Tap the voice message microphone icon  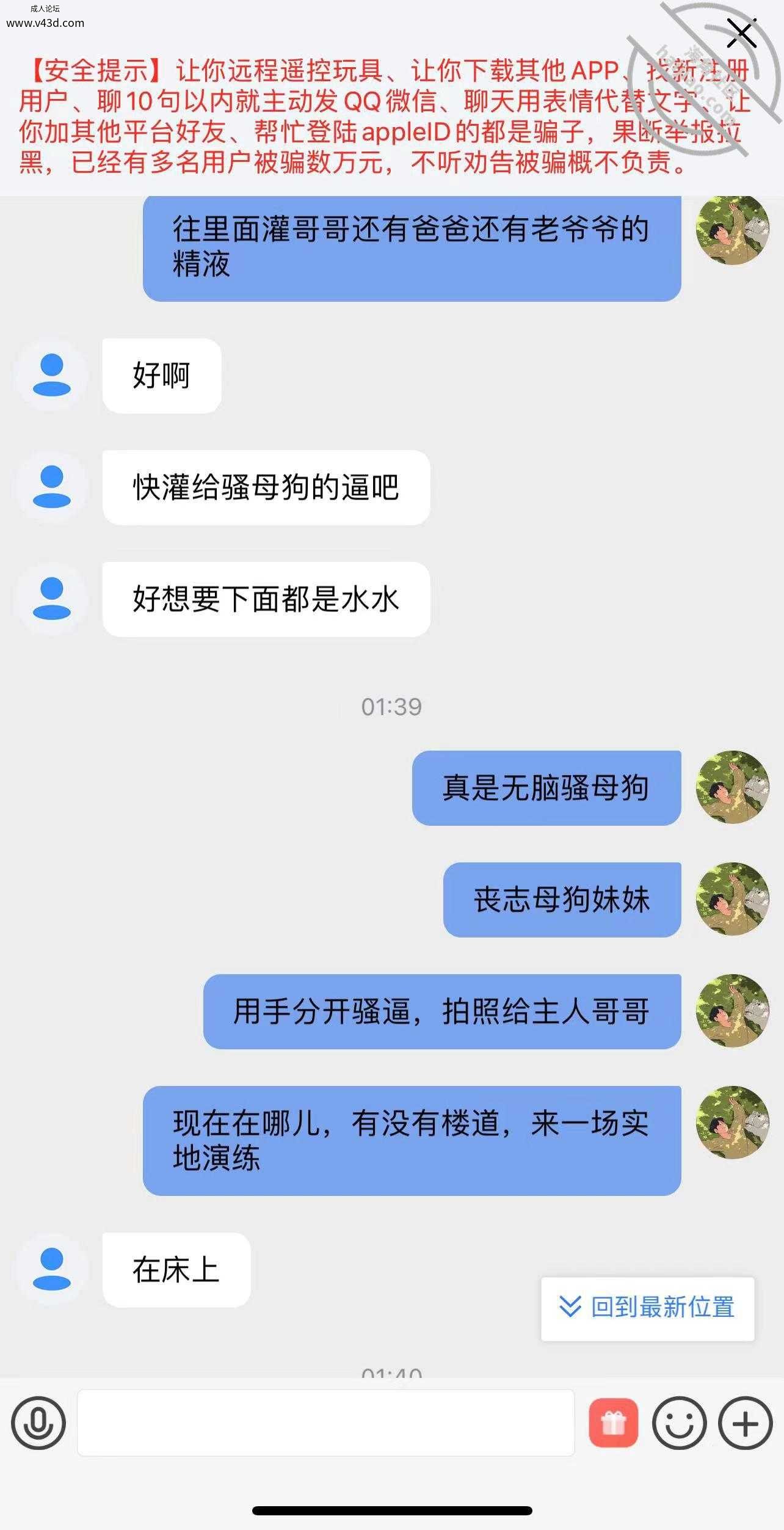tap(38, 1423)
